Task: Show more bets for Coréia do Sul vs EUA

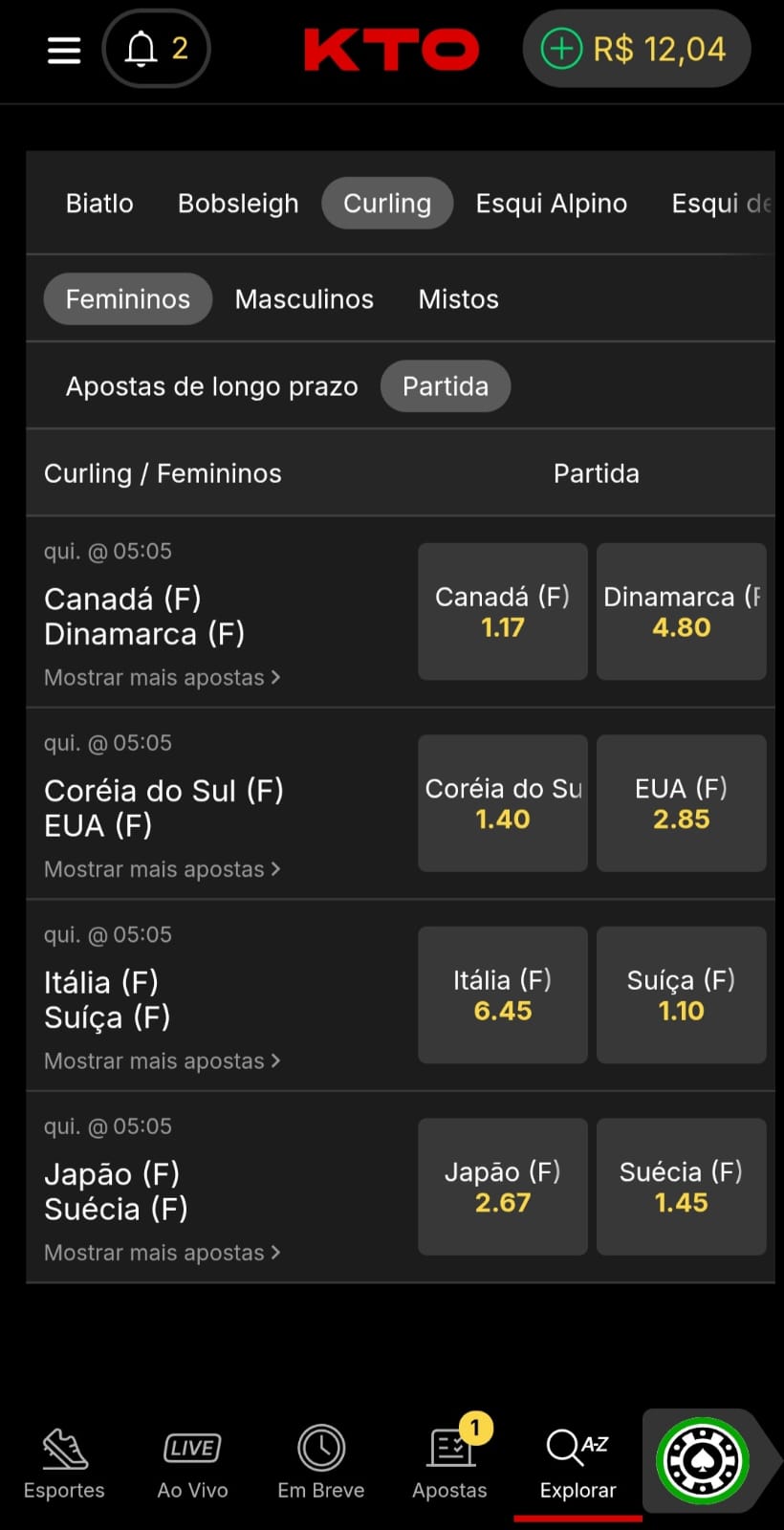Action: 162,869
